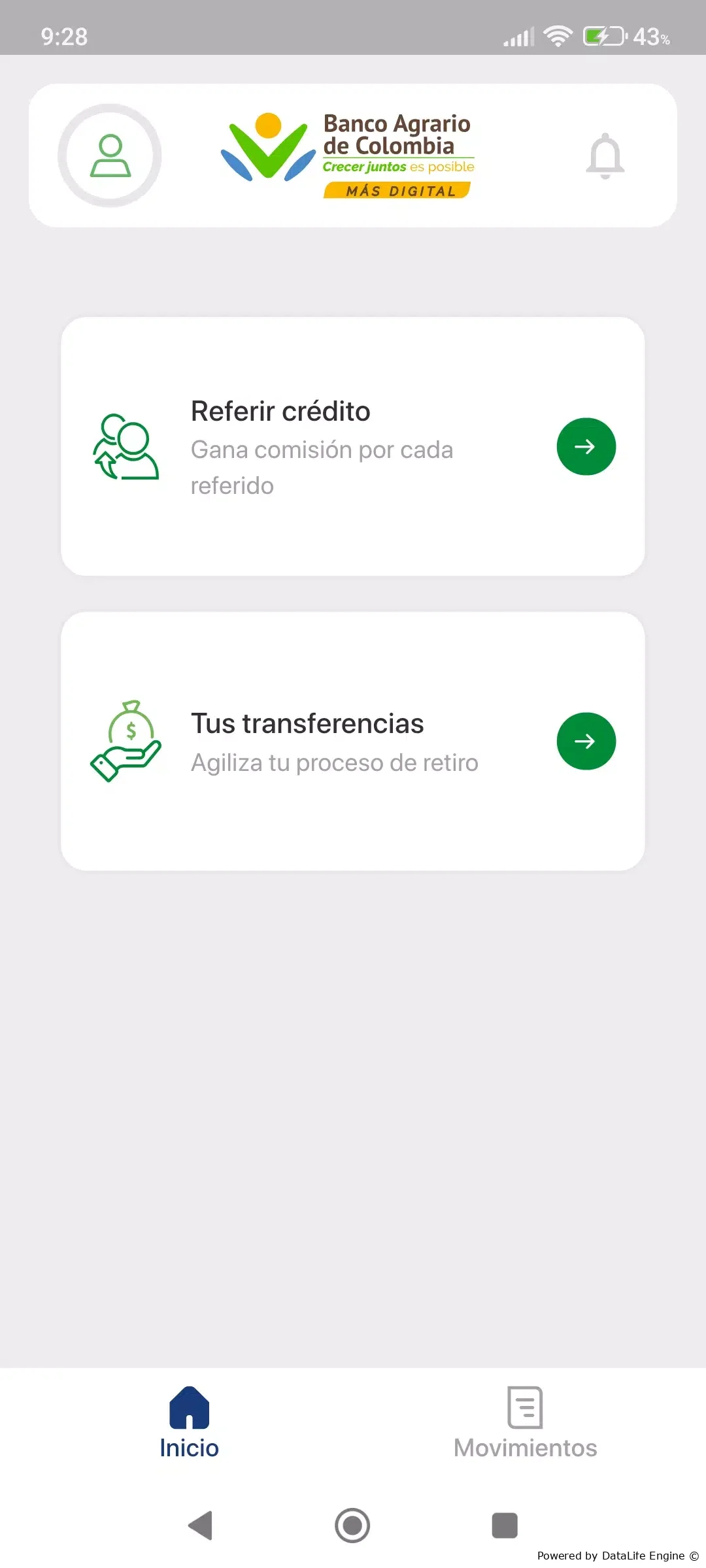
Task: Open recent apps with the square button
Action: [x=505, y=1526]
